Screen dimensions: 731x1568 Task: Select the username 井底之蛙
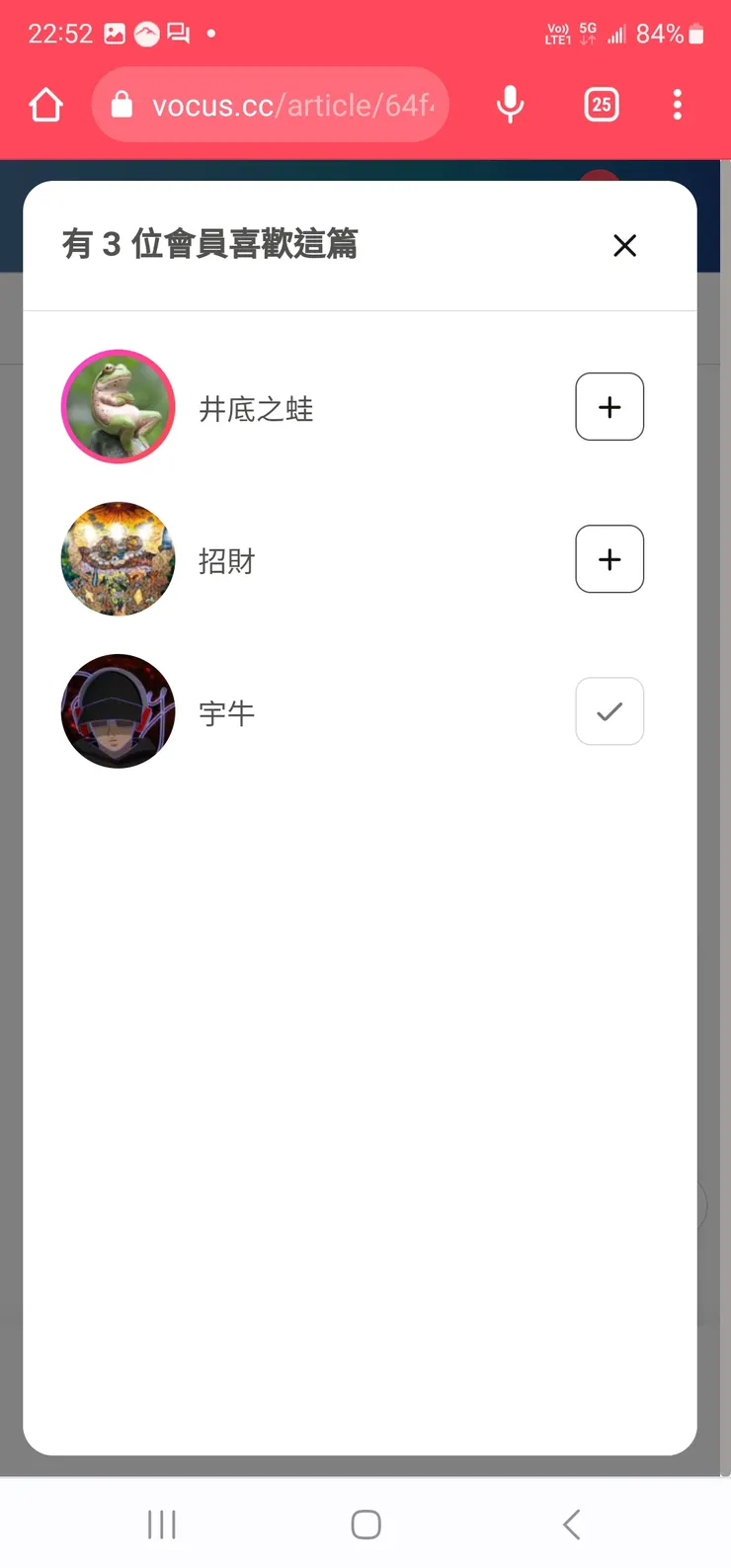tap(256, 409)
